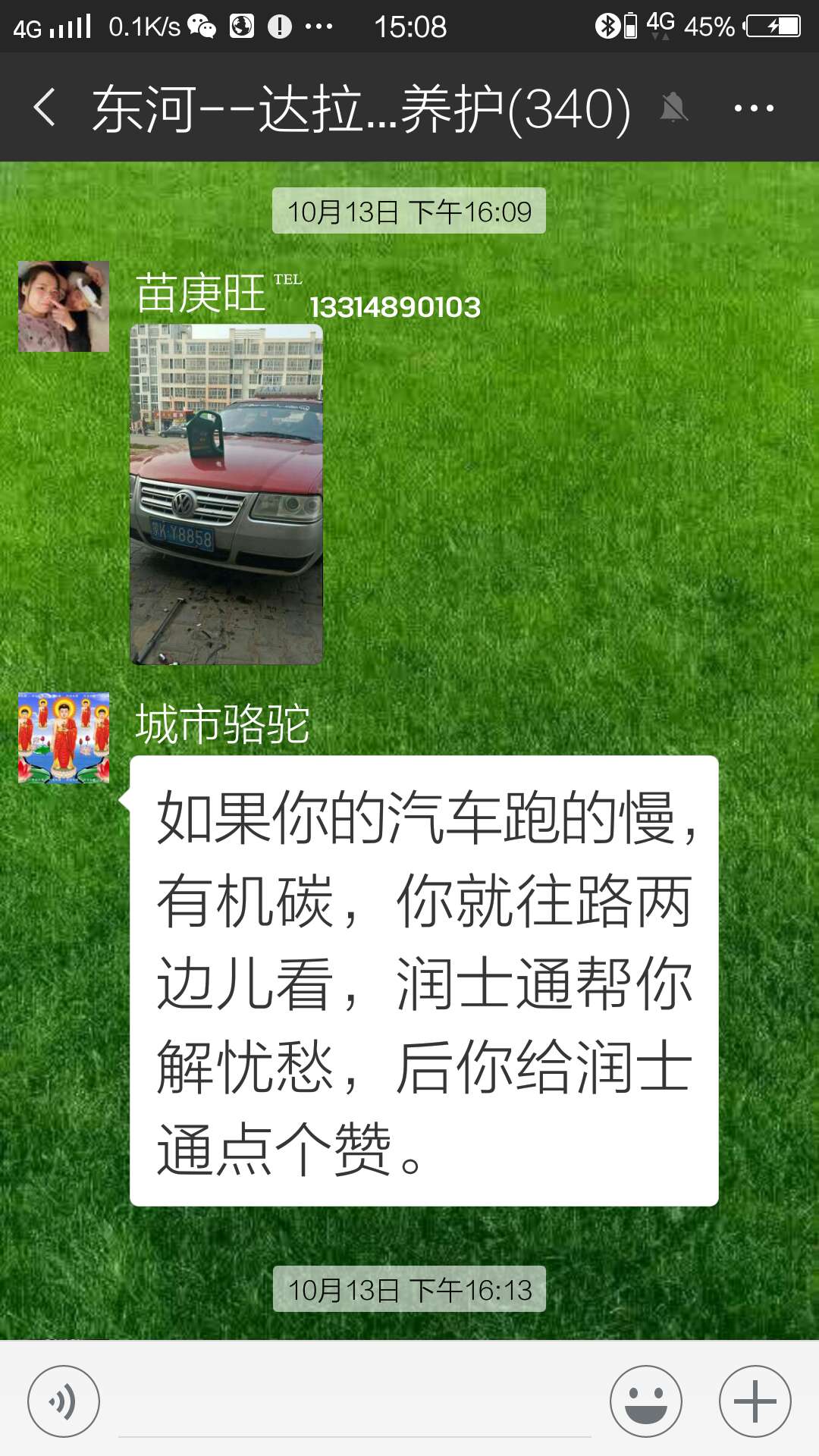
Task: Open the group chat overflow menu
Action: click(754, 108)
